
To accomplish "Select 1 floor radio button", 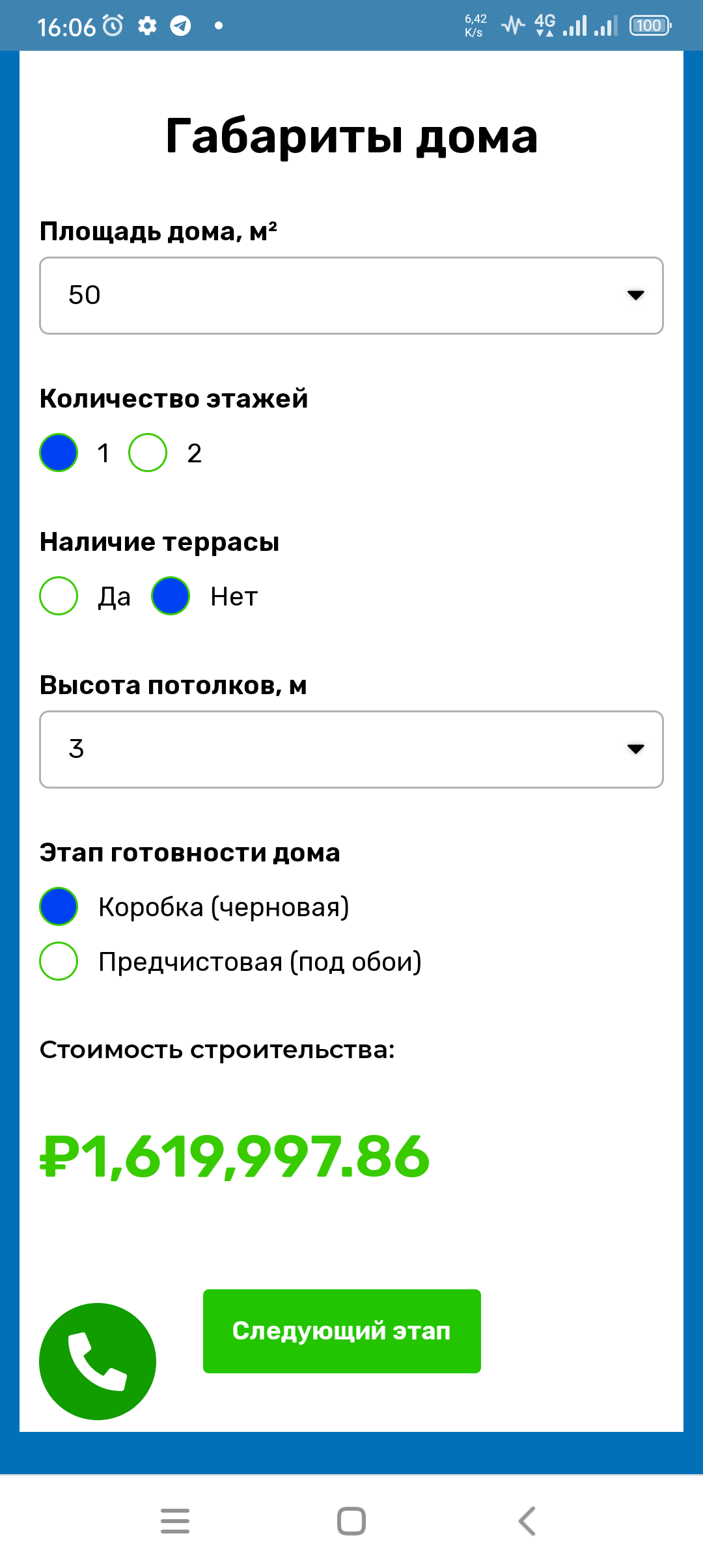I will pos(59,453).
